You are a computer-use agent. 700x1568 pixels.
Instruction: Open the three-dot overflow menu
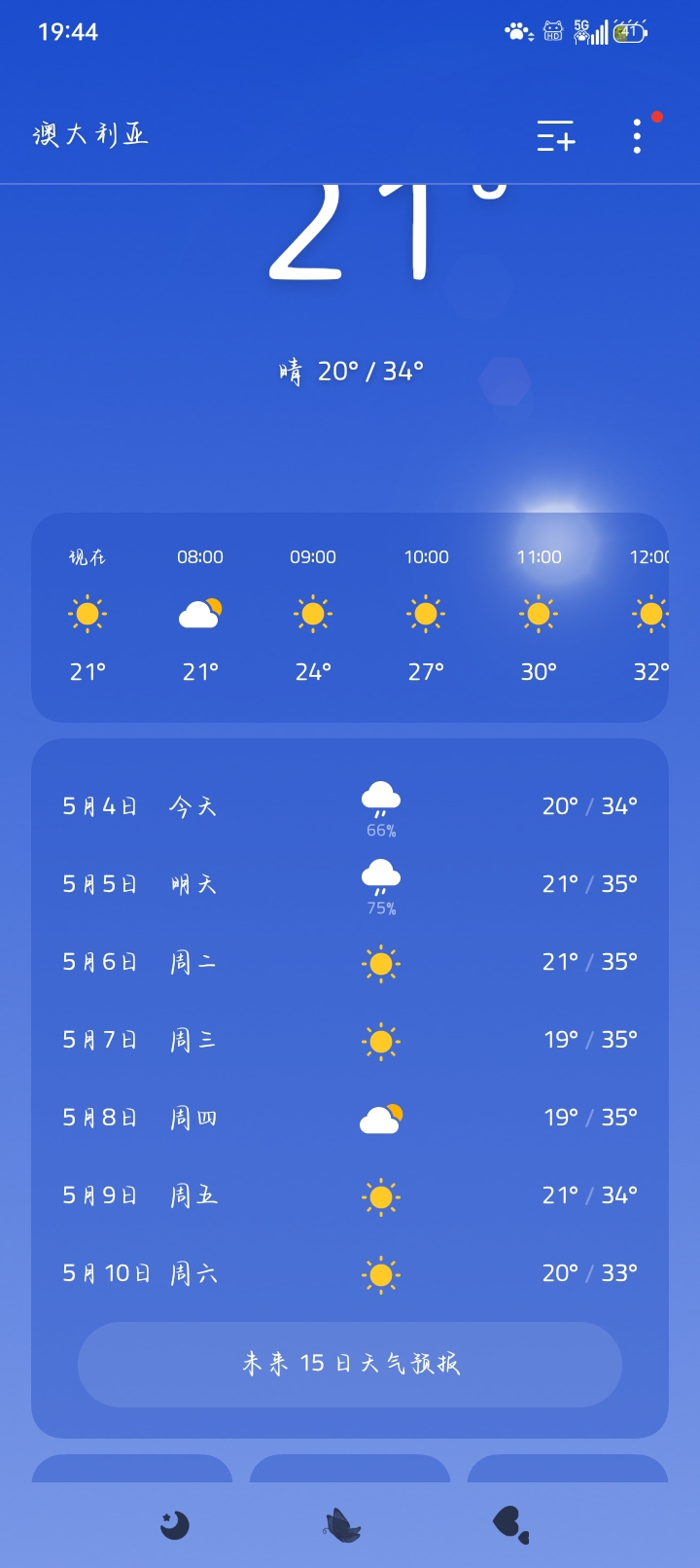point(637,136)
